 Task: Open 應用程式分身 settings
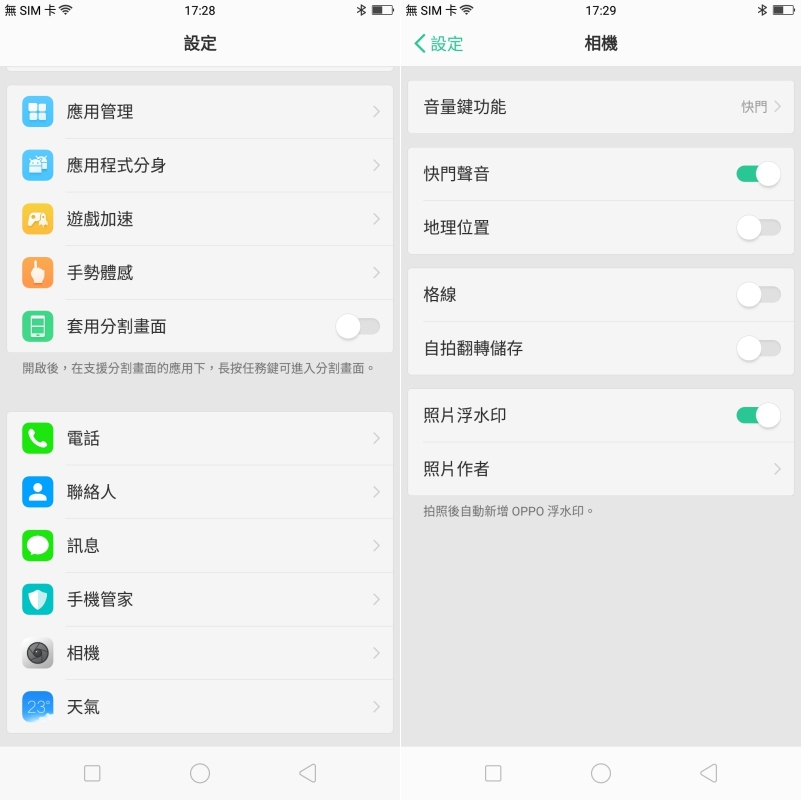200,165
